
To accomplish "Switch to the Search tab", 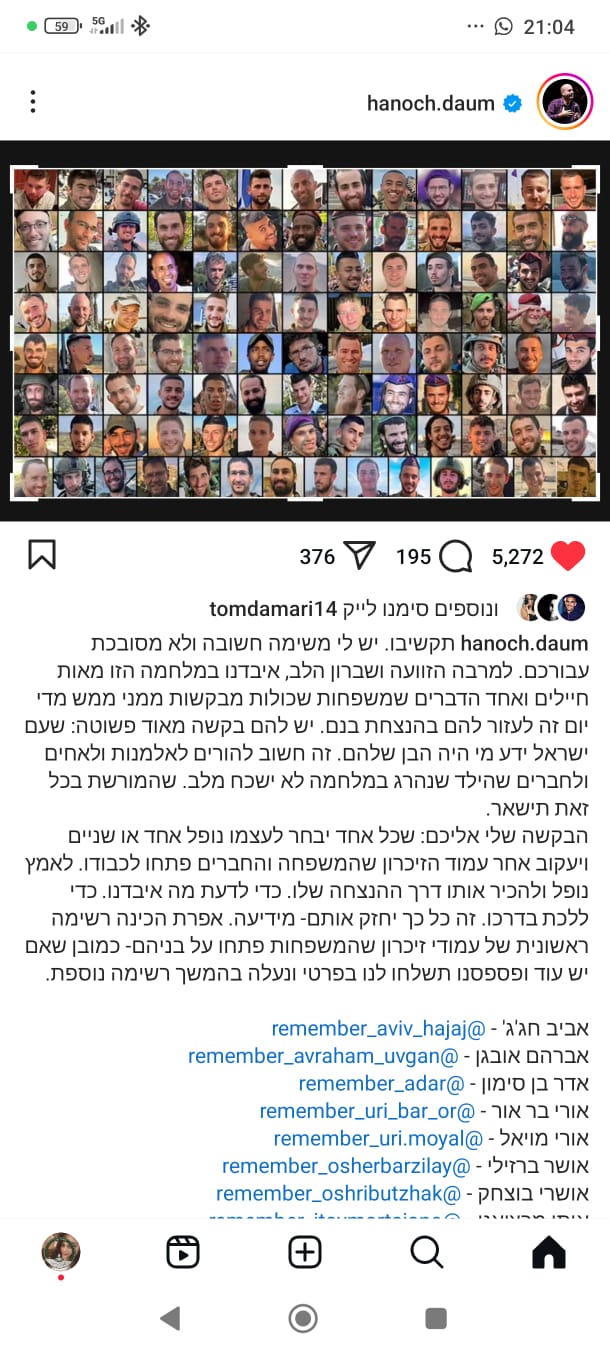I will coord(427,1252).
